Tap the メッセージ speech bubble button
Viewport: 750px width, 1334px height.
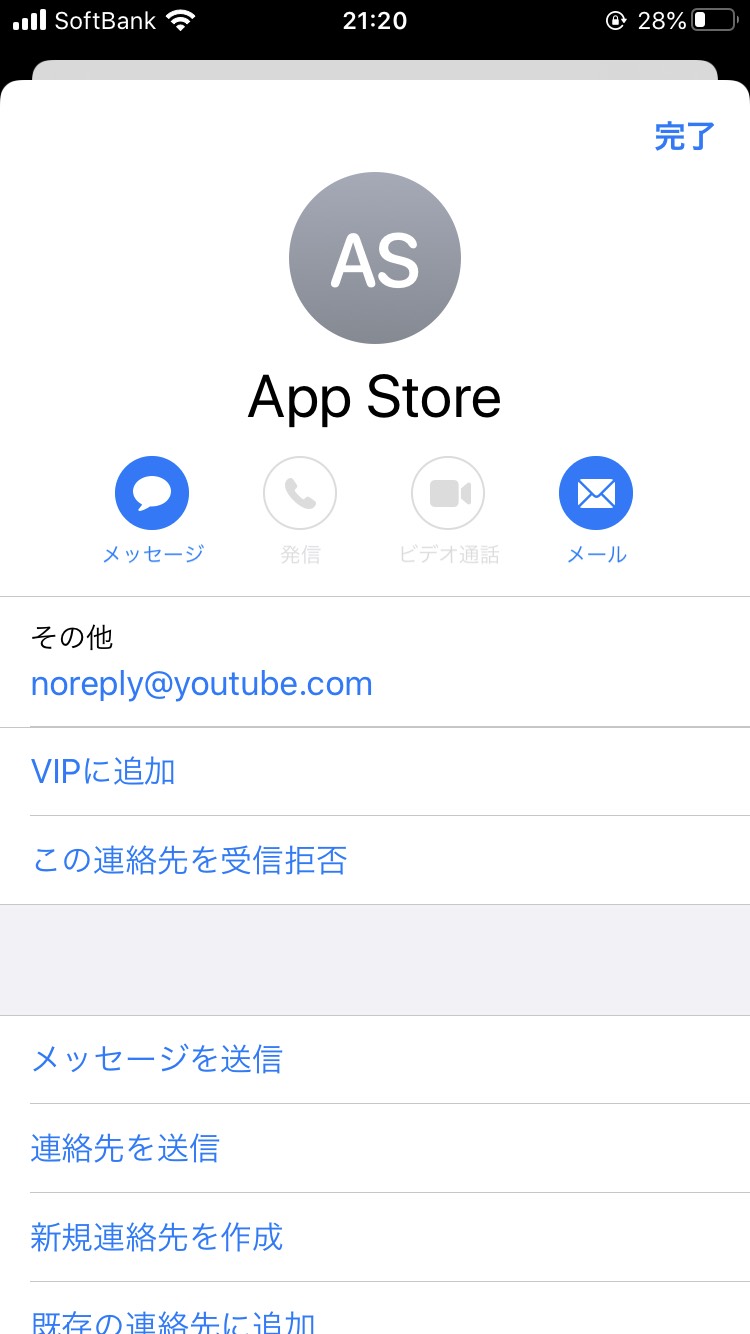[152, 493]
